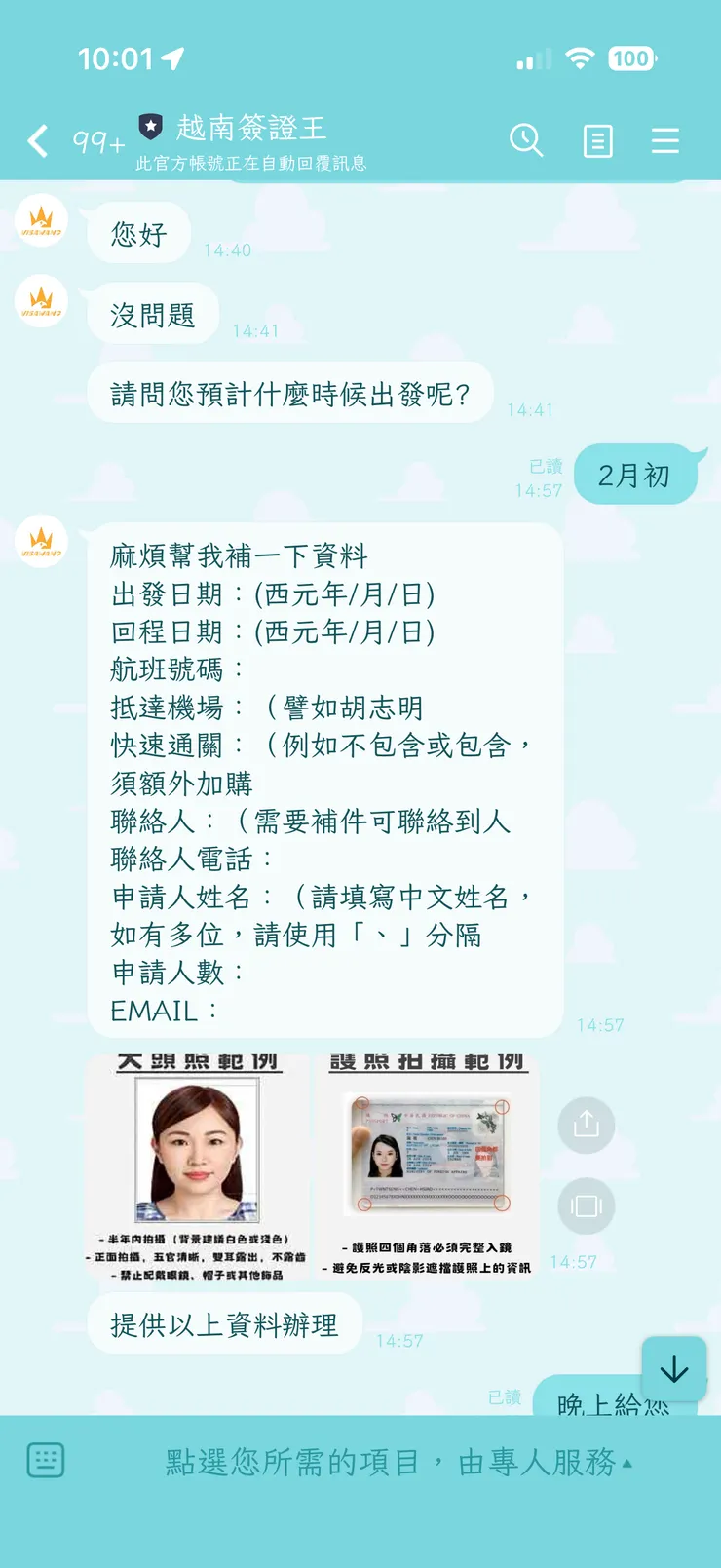Screen dimensions: 721x1568
Task: Open the chat search magnifier icon
Action: click(527, 140)
